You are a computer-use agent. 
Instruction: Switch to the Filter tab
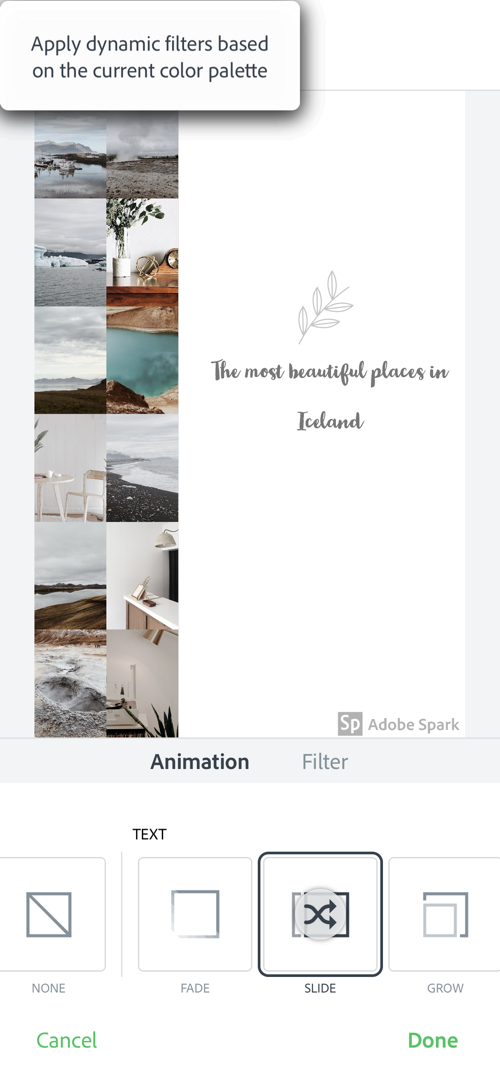coord(325,762)
